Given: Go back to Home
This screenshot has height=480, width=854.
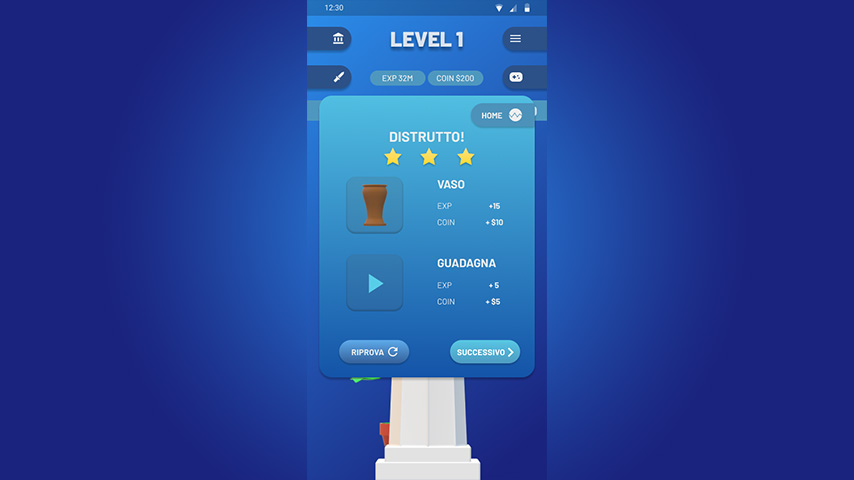Looking at the screenshot, I should (501, 115).
